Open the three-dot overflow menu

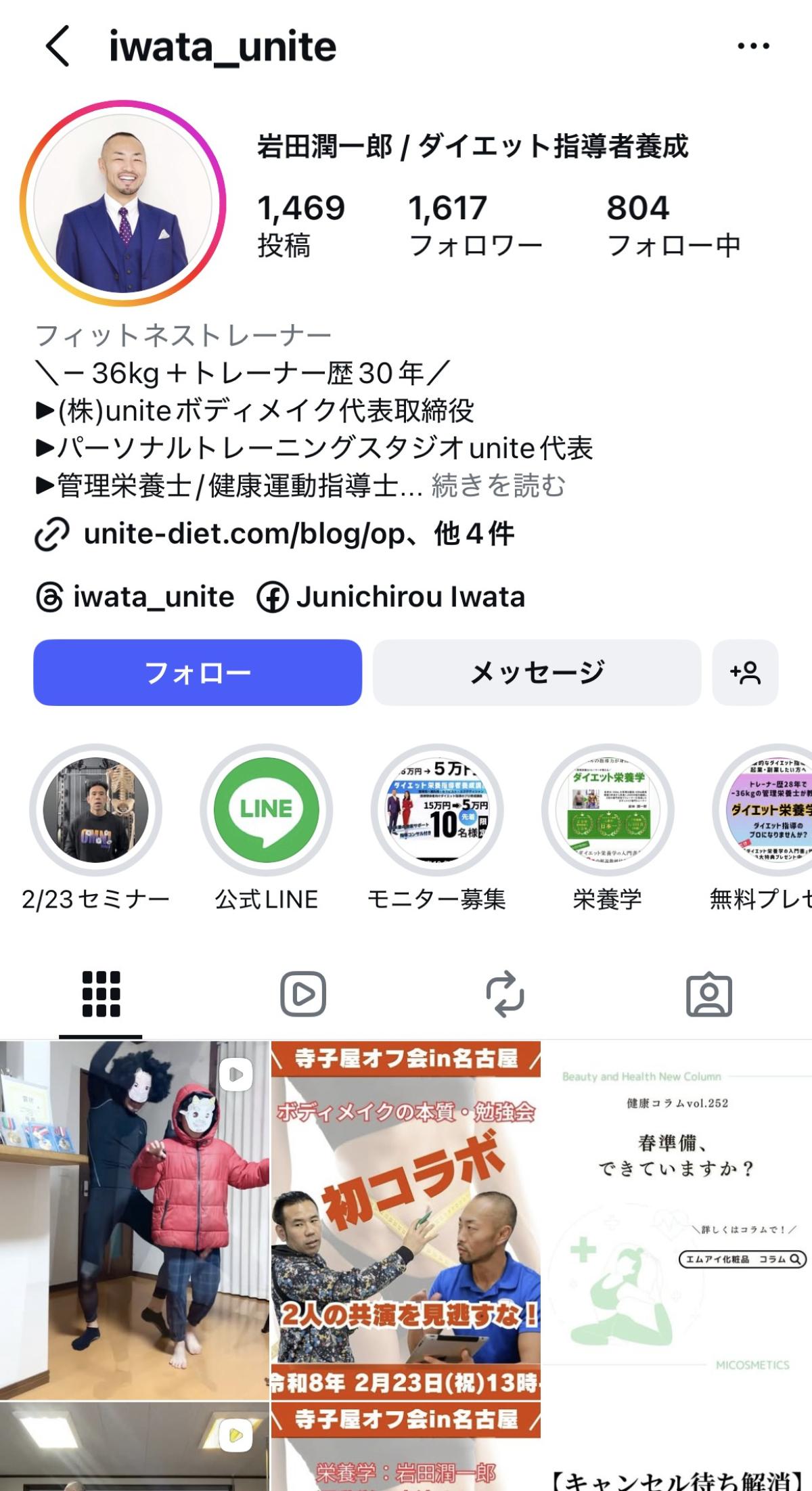tap(752, 47)
